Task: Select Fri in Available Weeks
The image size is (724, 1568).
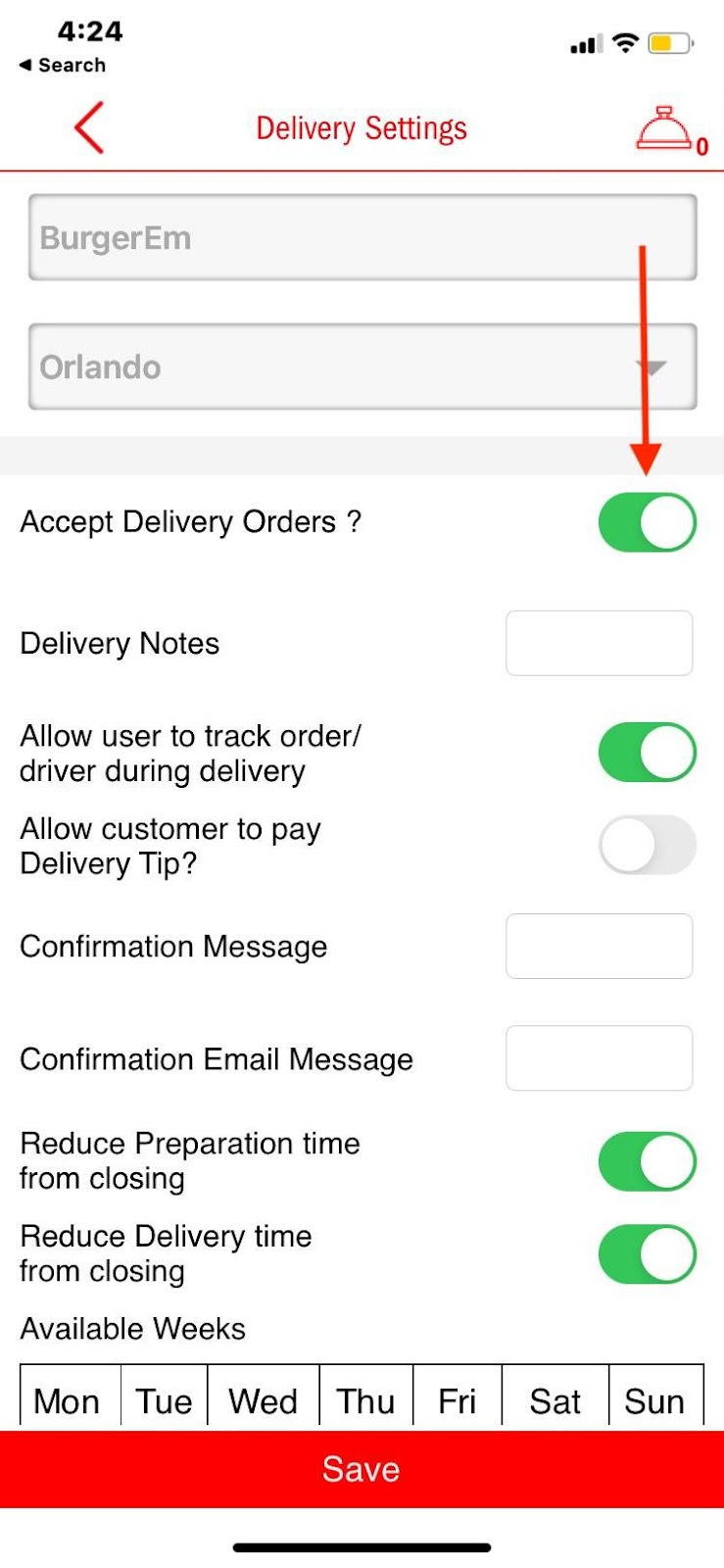Action: coord(457,1400)
